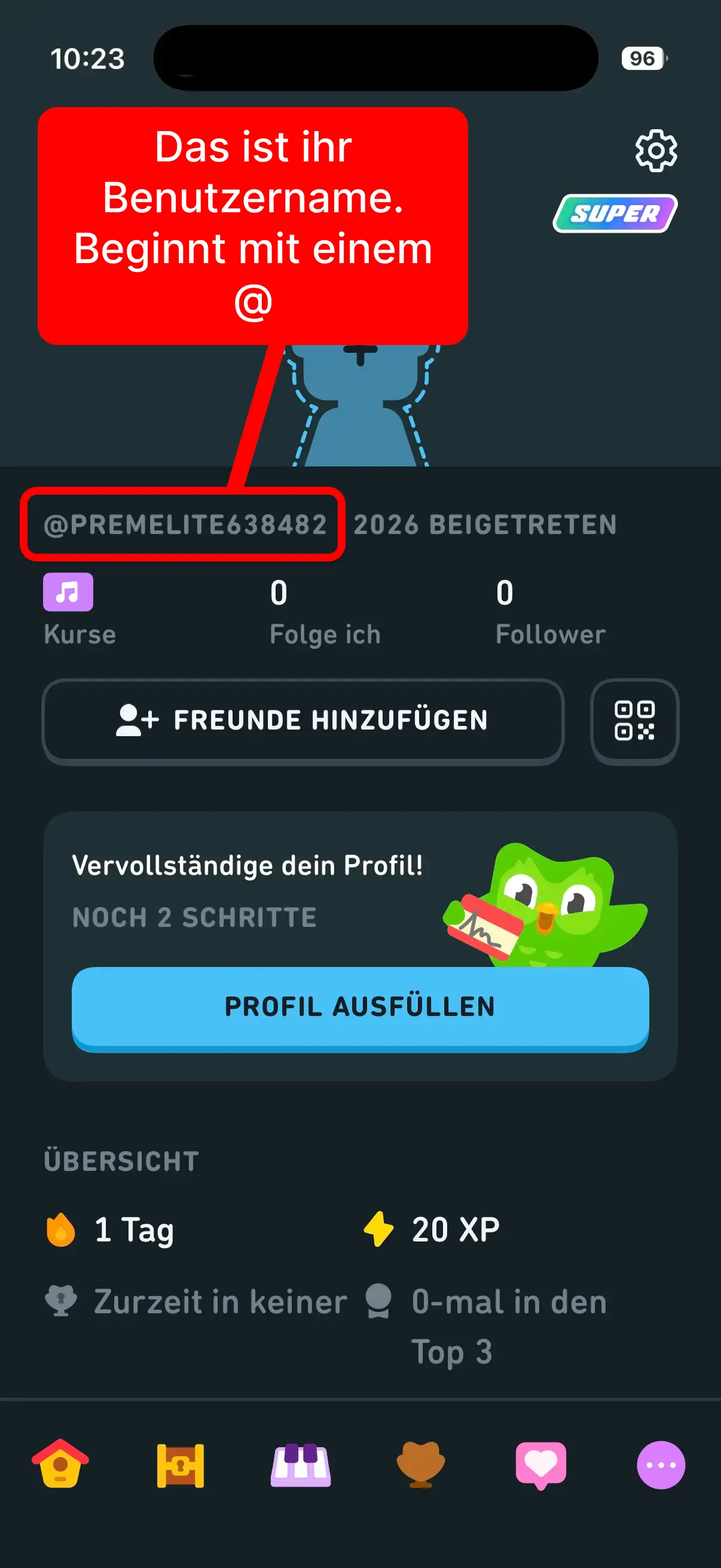
Task: Open the Folge ich list
Action: (x=325, y=609)
